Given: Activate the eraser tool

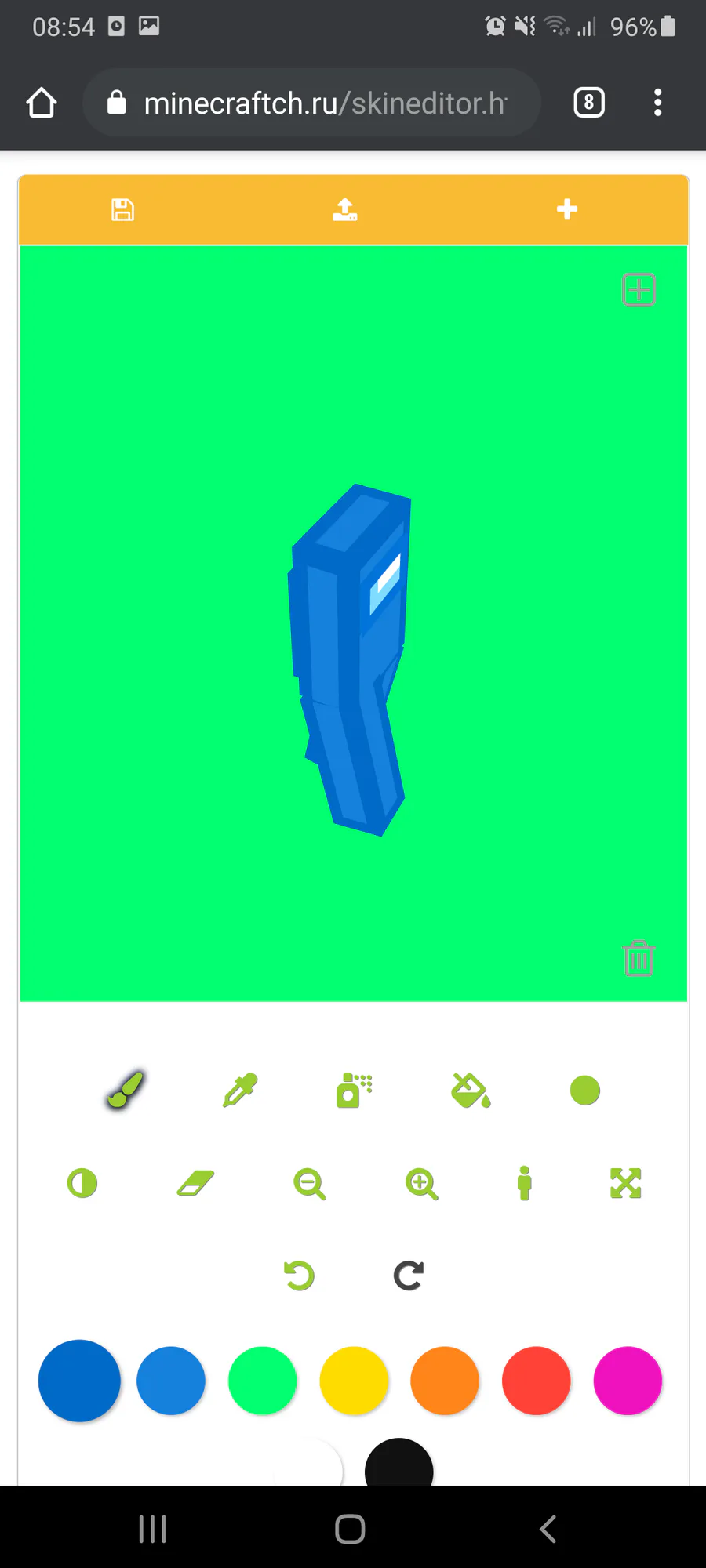Looking at the screenshot, I should [195, 1183].
